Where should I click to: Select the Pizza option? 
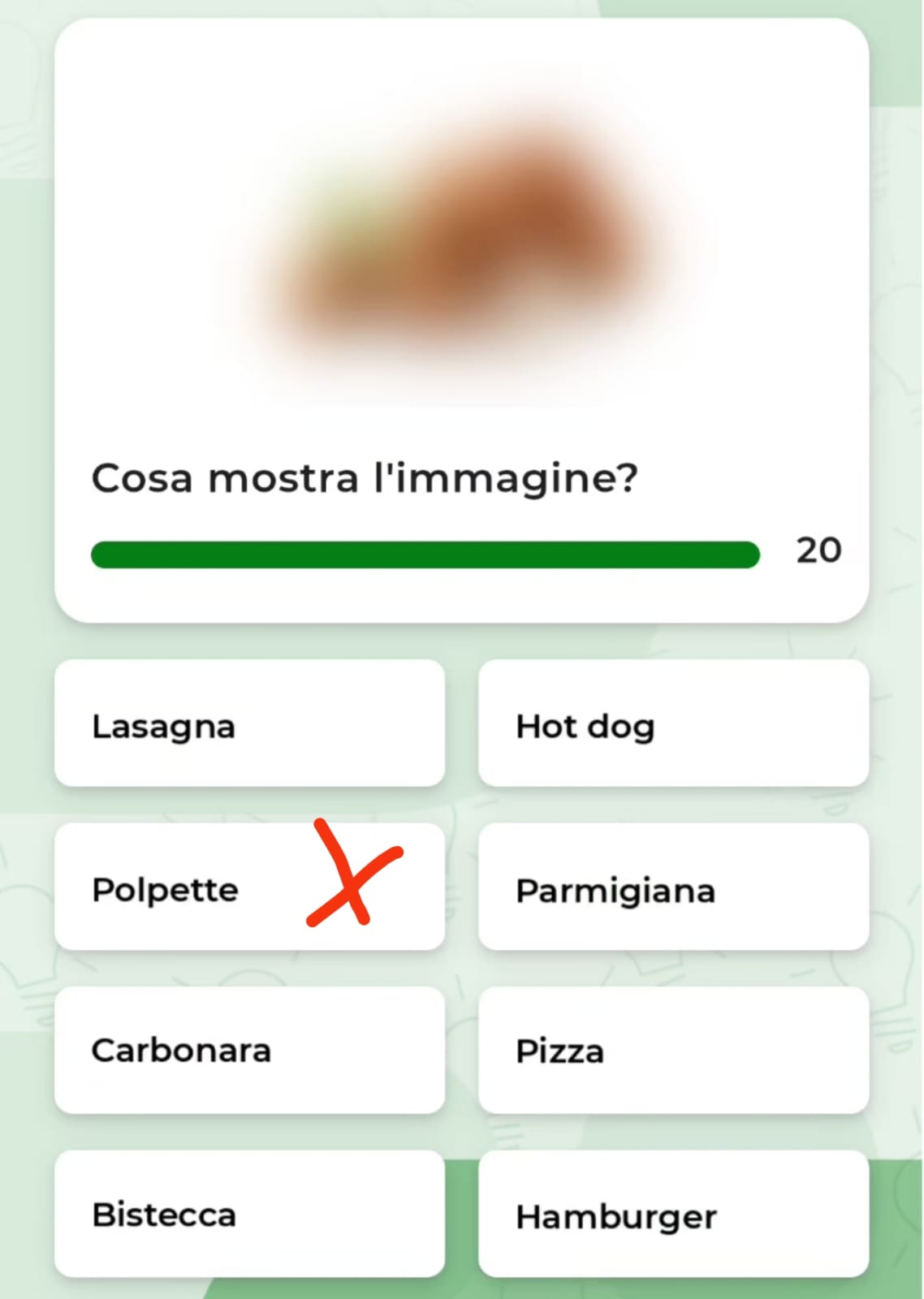point(673,1051)
